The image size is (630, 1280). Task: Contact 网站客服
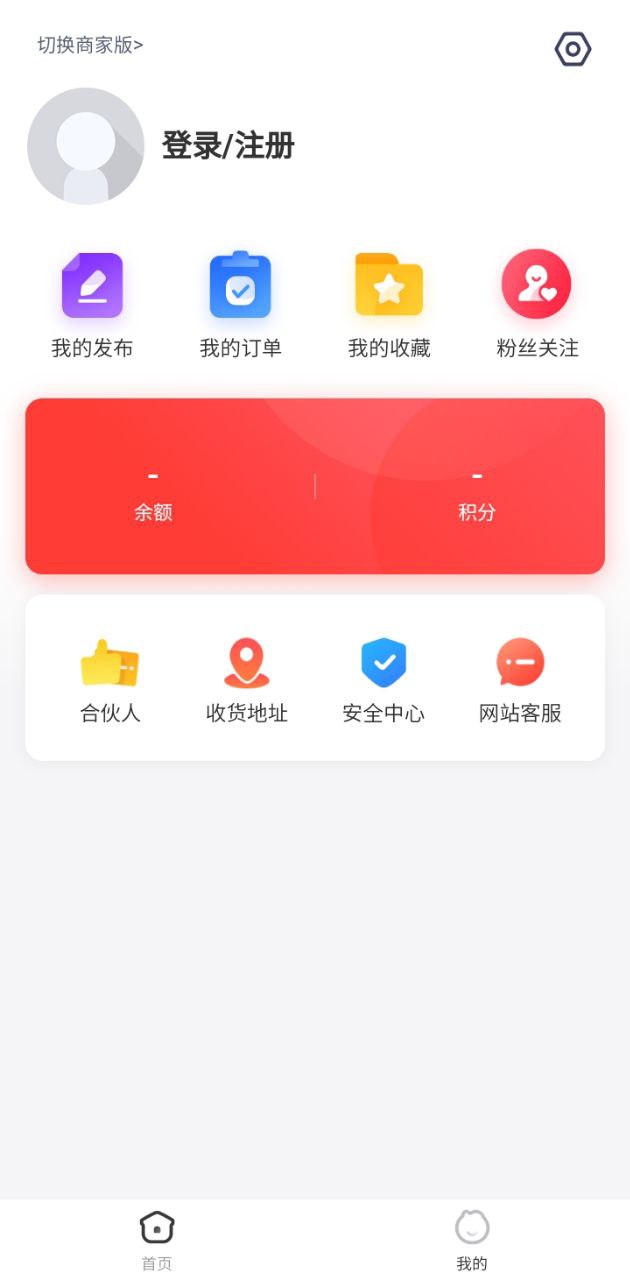[x=520, y=681]
